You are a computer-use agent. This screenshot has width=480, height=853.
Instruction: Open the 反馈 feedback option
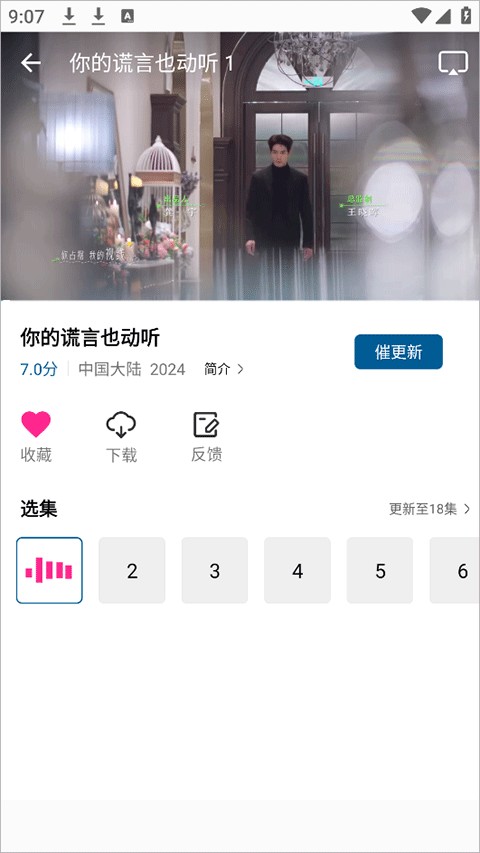[x=206, y=437]
